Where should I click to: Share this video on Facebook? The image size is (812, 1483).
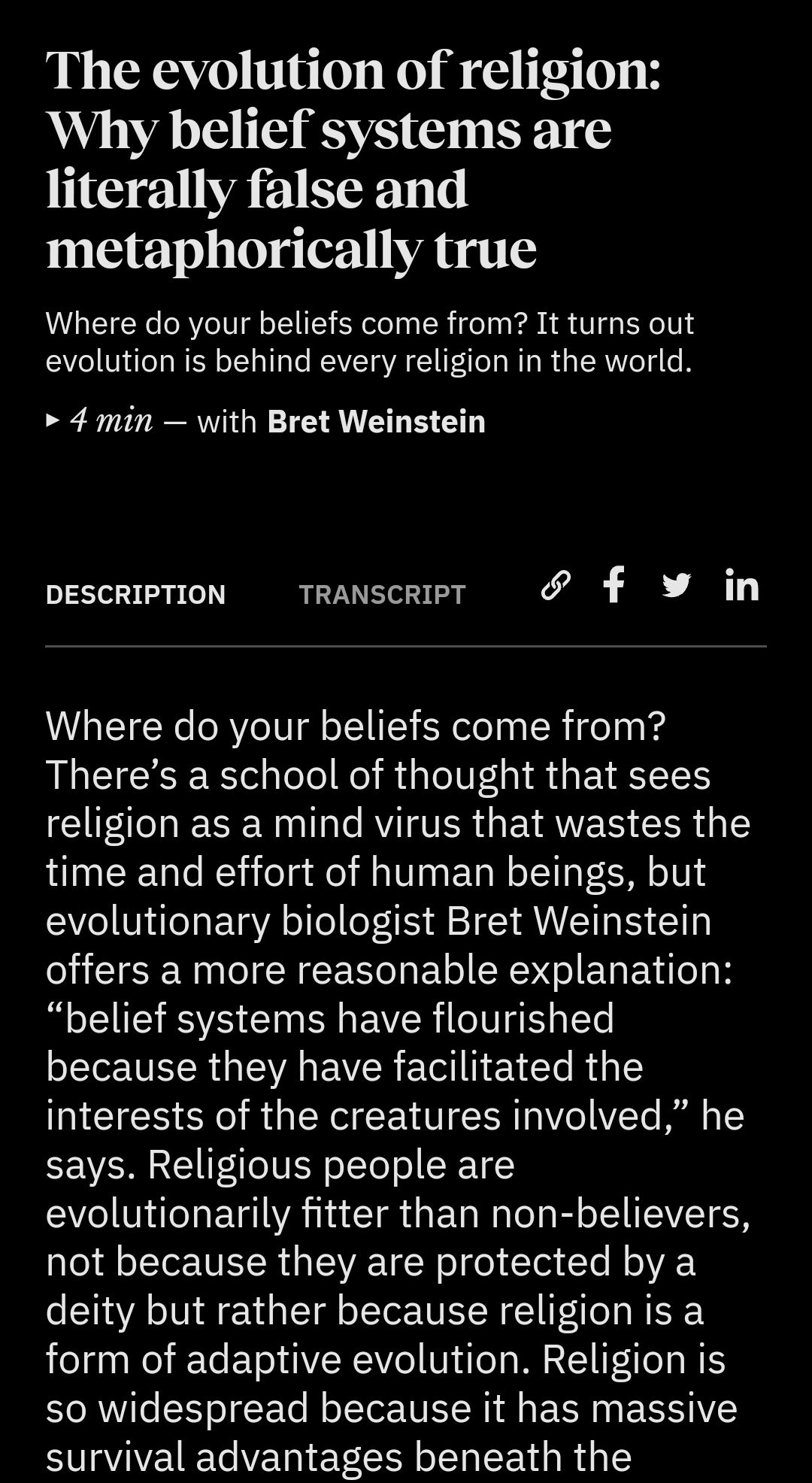coord(614,584)
